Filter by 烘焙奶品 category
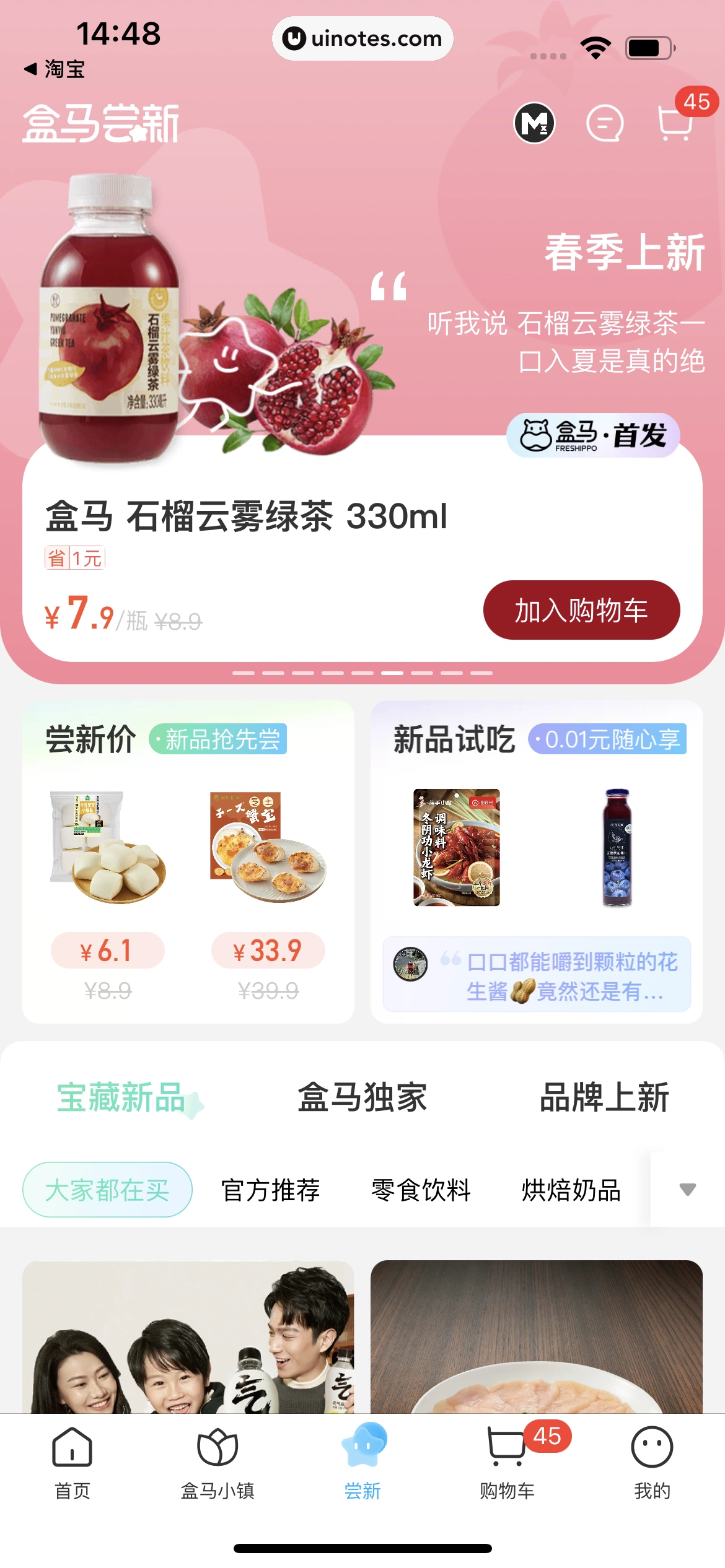 571,1190
